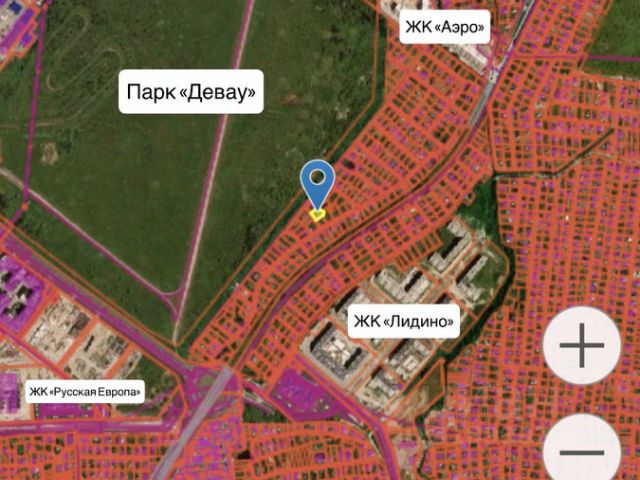This screenshot has height=480, width=640.
Task: Zoom out of the map
Action: [x=582, y=452]
